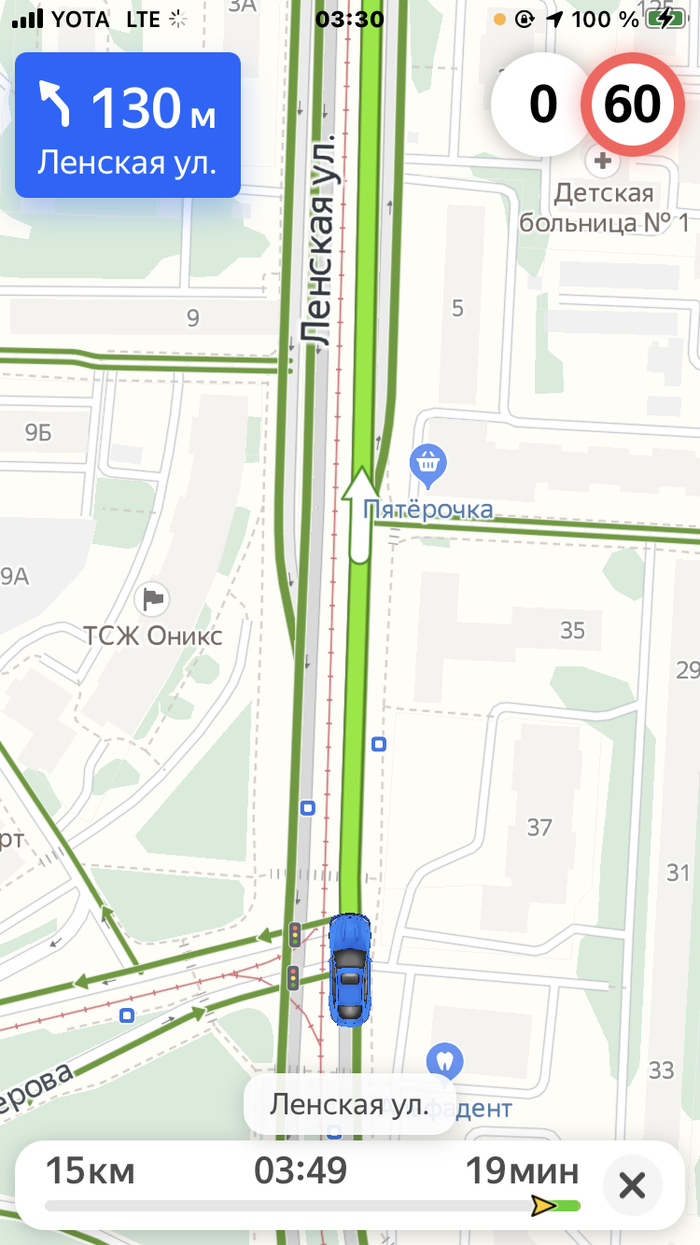Open the ТСЖ Оникс flag marker
The image size is (700, 1245).
coord(153,599)
